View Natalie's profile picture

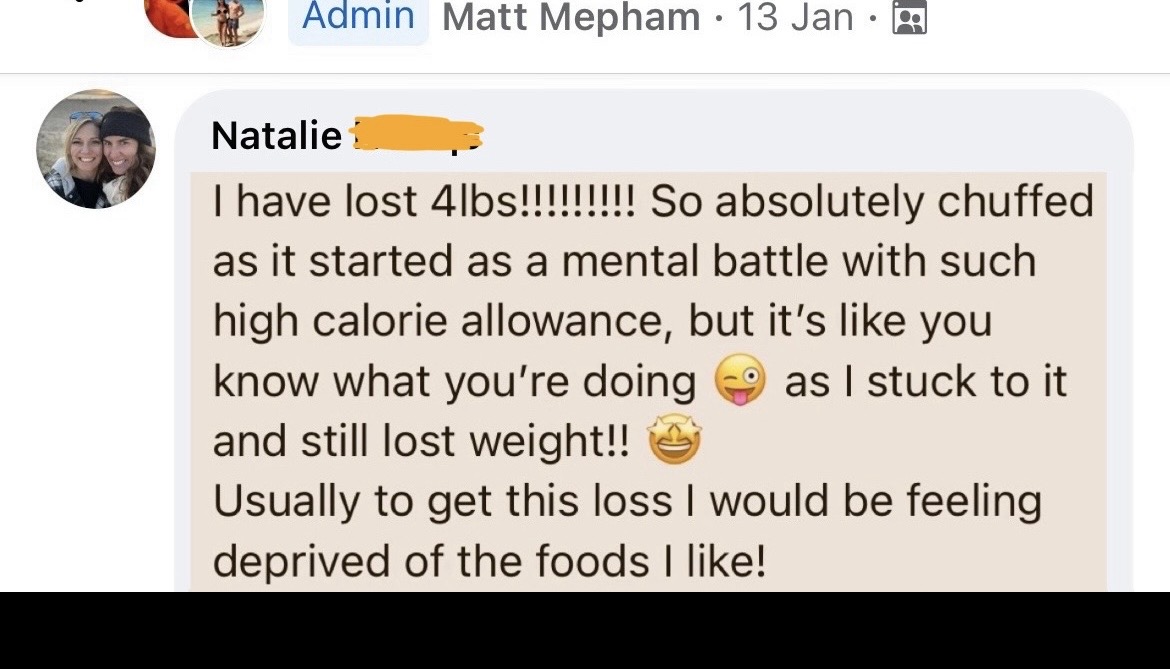tap(96, 149)
